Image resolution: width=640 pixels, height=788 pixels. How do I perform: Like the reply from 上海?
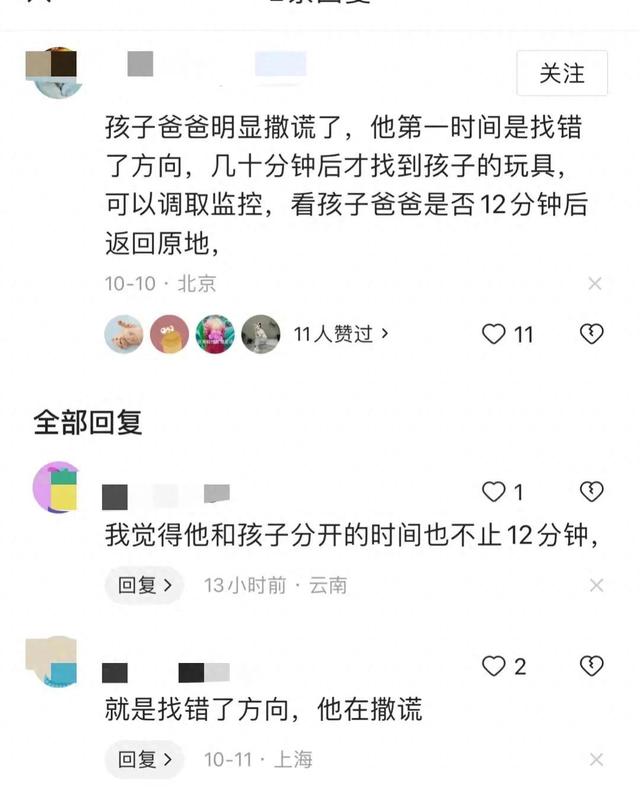(x=494, y=666)
